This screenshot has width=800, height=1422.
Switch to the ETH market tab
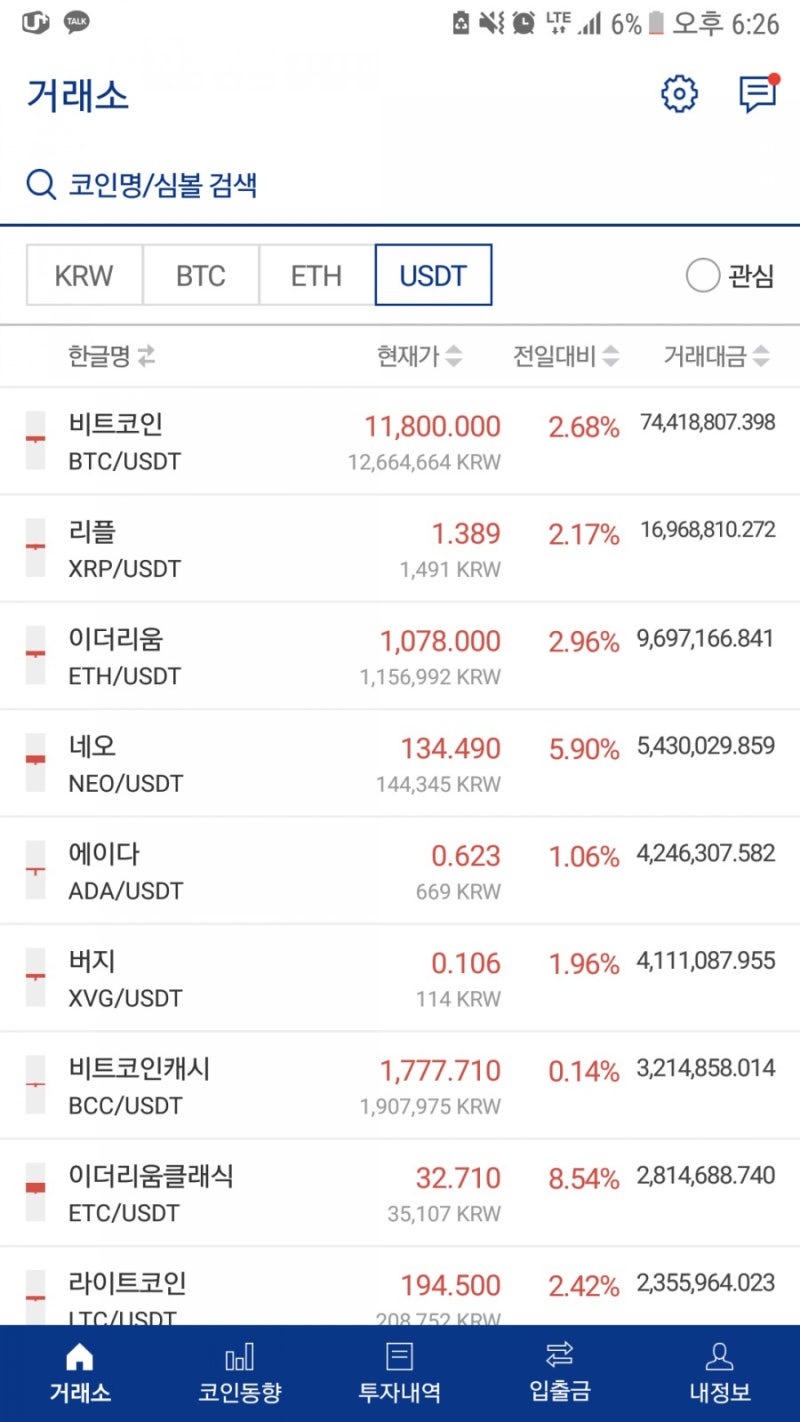tap(316, 275)
